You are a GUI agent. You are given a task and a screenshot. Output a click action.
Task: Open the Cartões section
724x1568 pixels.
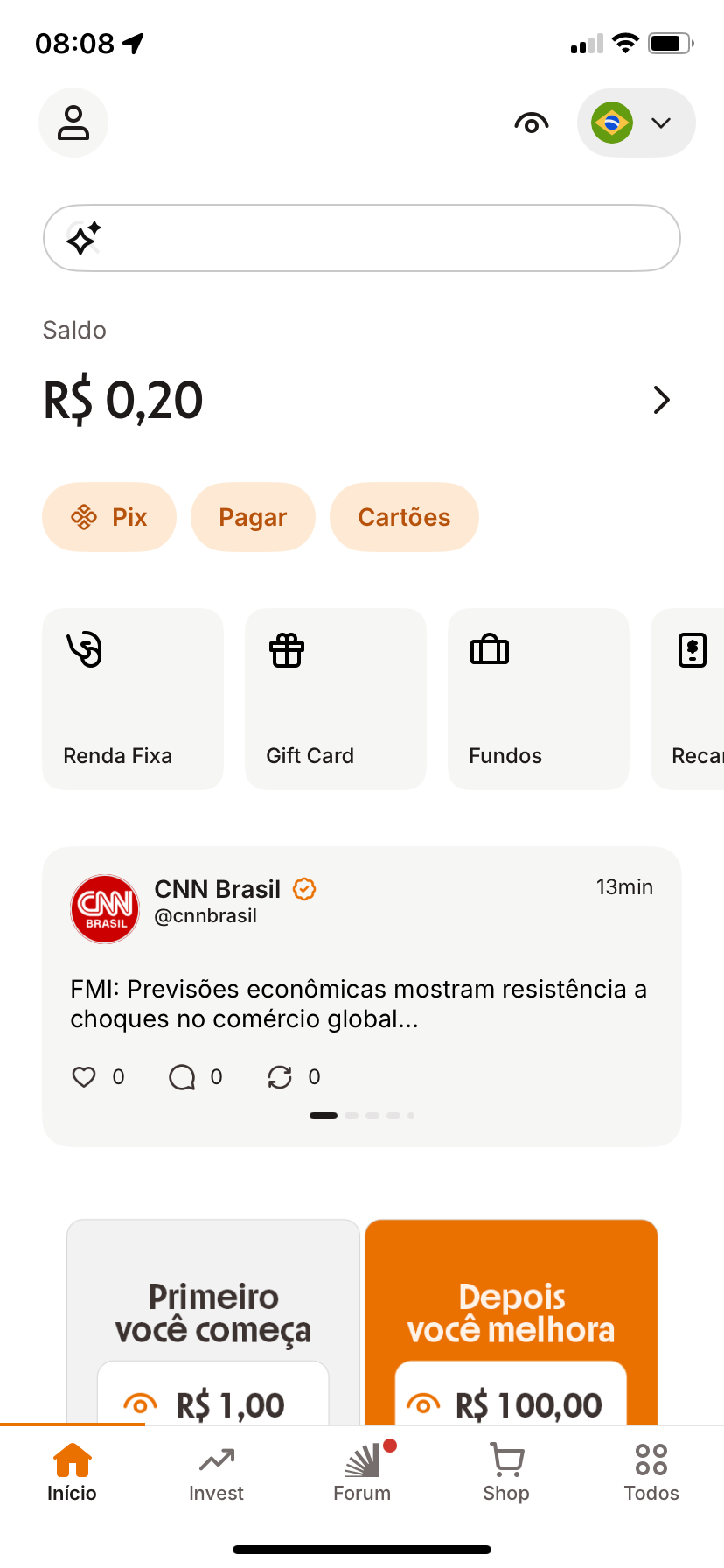coord(404,516)
